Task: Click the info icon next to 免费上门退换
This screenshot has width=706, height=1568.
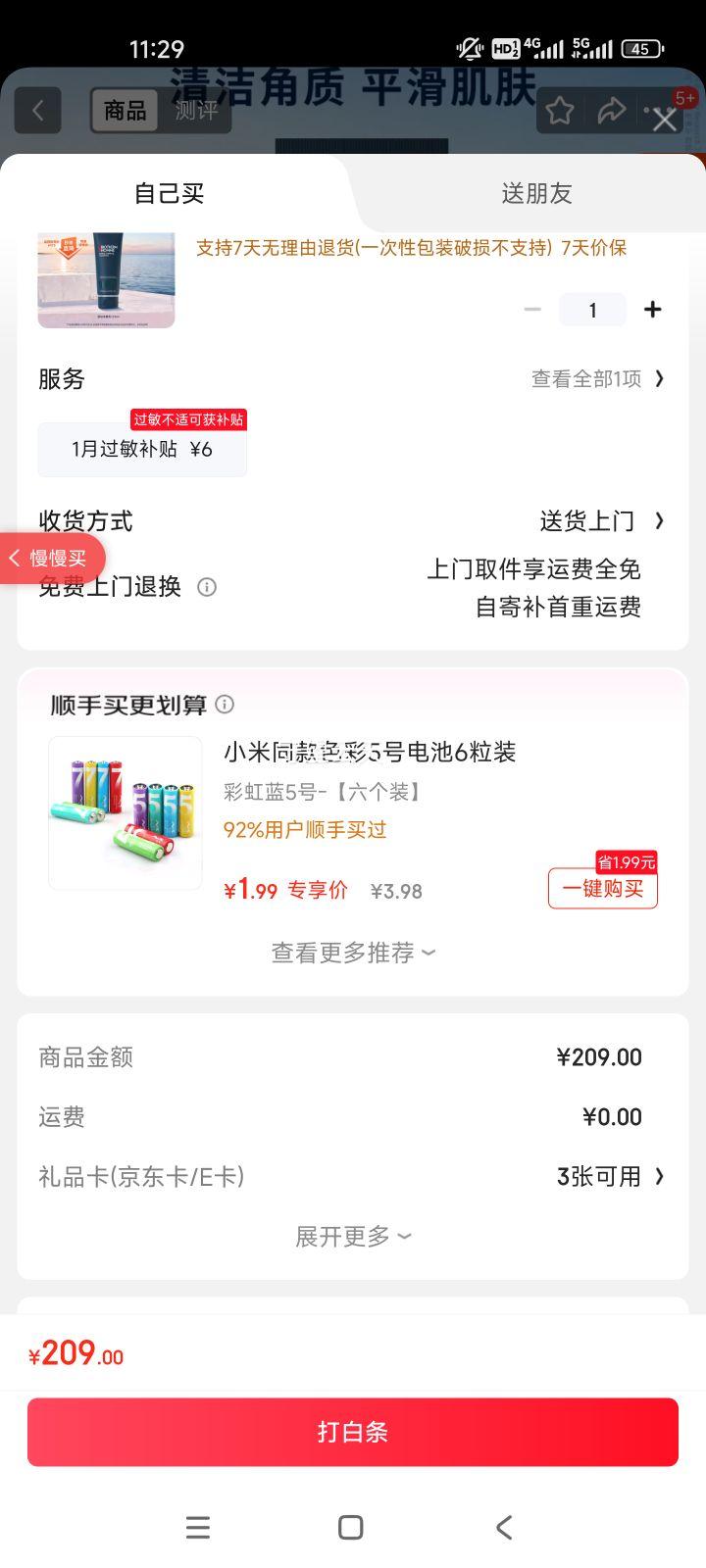Action: tap(206, 587)
